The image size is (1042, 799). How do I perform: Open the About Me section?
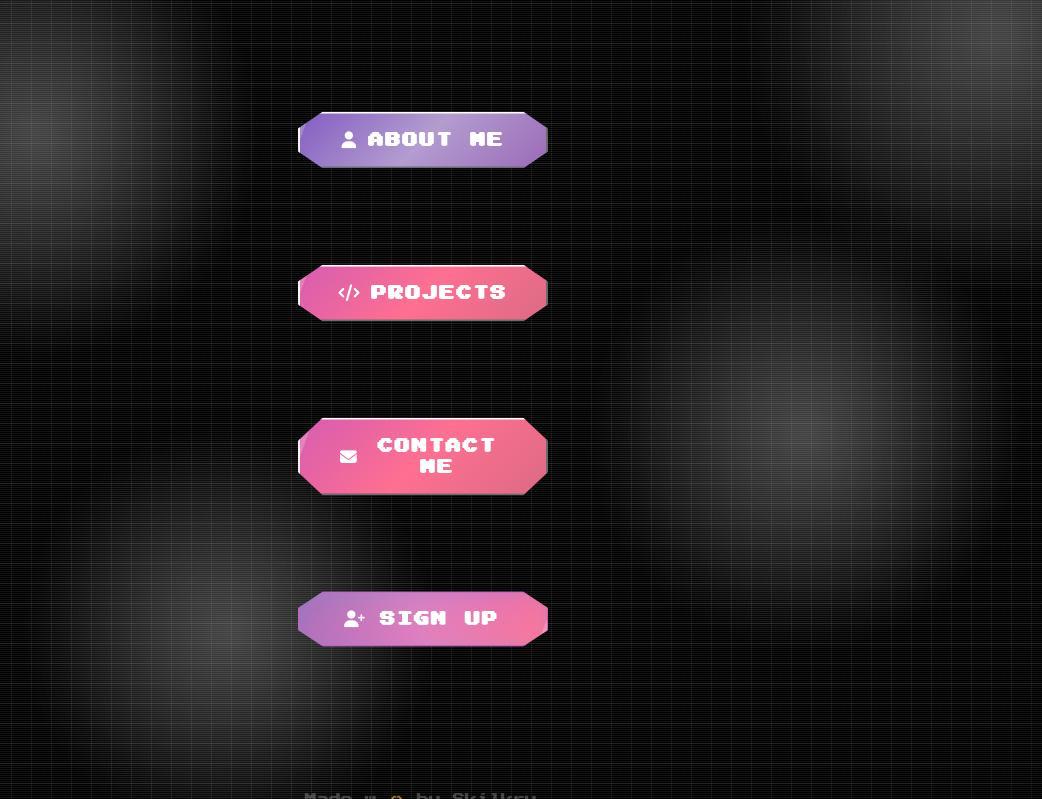(422, 140)
